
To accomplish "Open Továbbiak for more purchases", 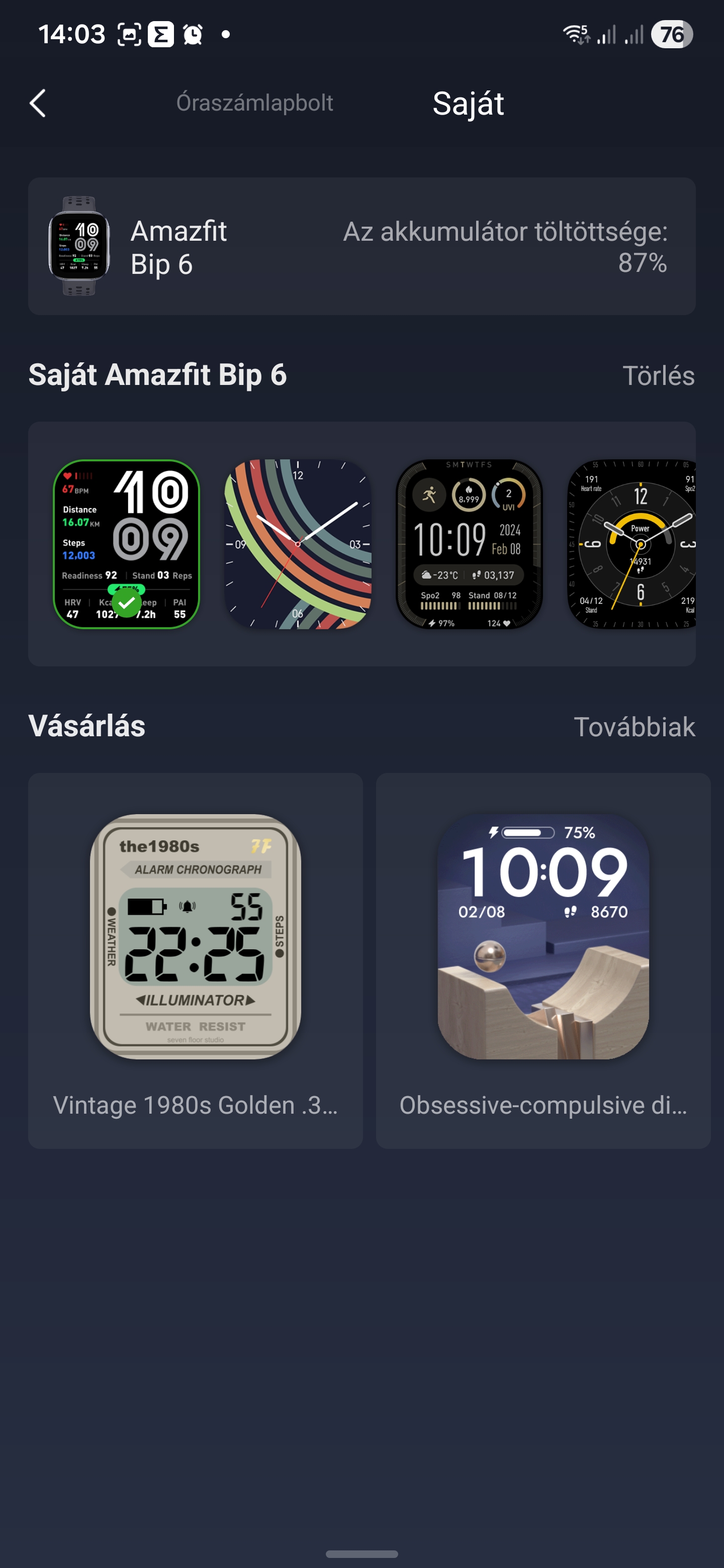I will coord(634,727).
